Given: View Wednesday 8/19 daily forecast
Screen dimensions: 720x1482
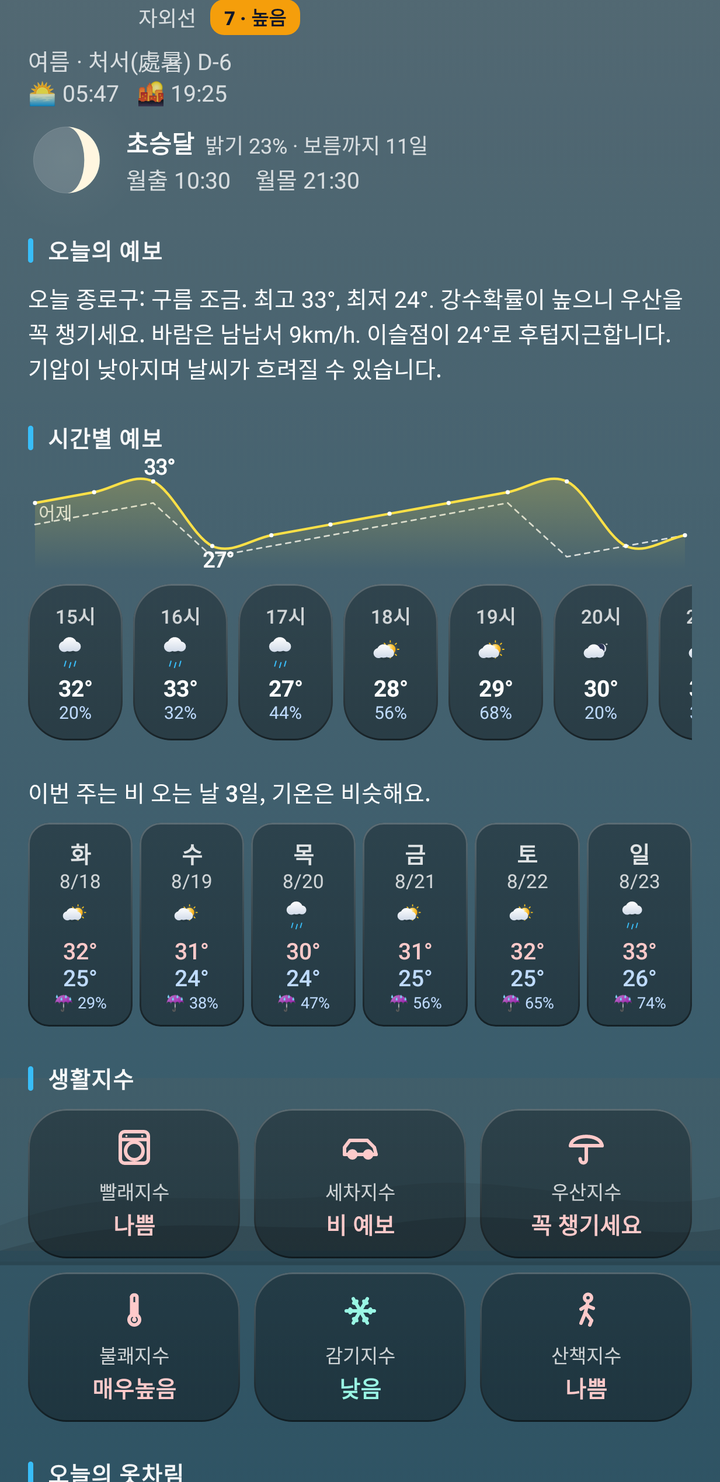Looking at the screenshot, I should 192,925.
